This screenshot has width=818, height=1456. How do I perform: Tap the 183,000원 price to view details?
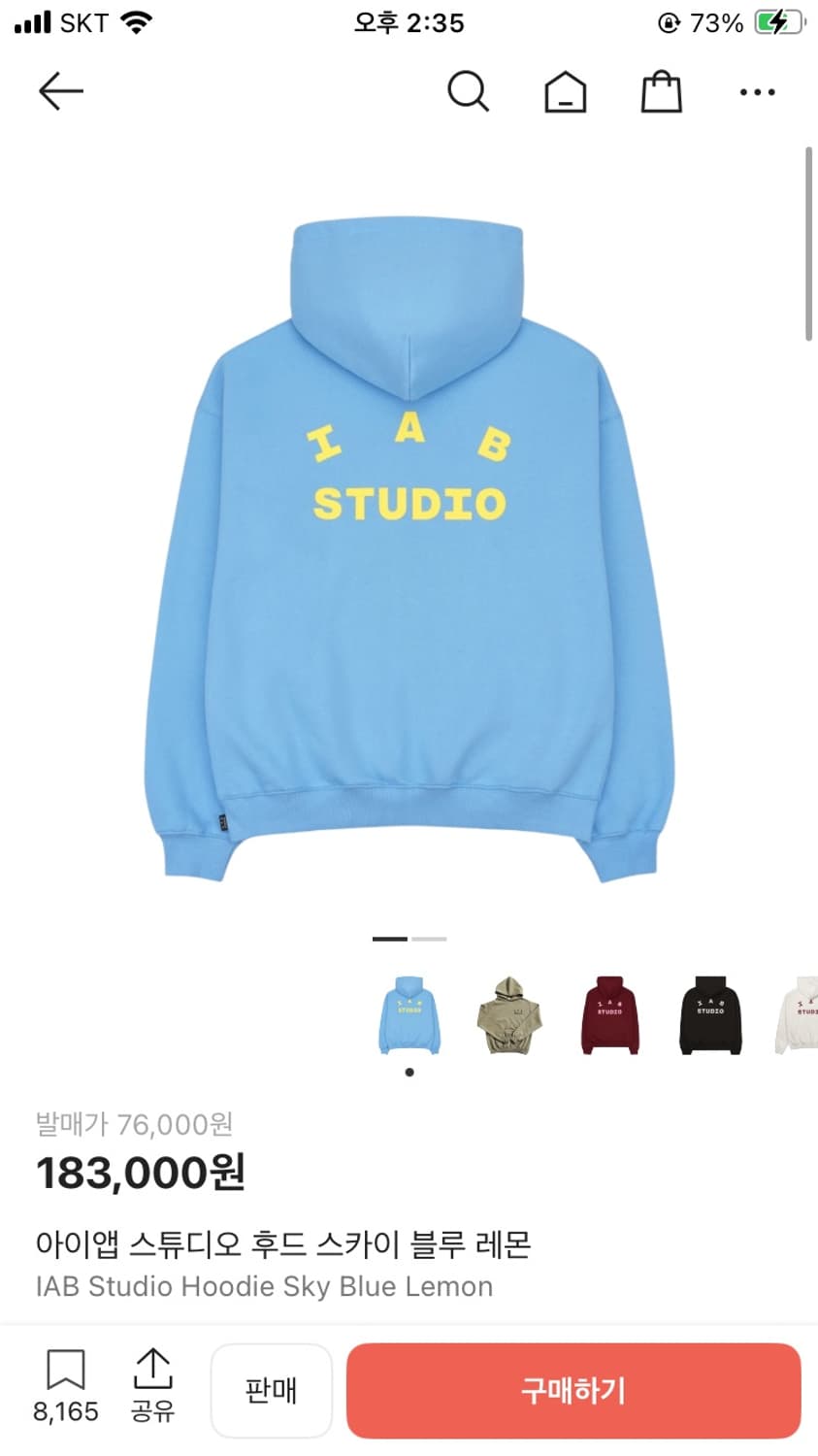pyautogui.click(x=143, y=1173)
